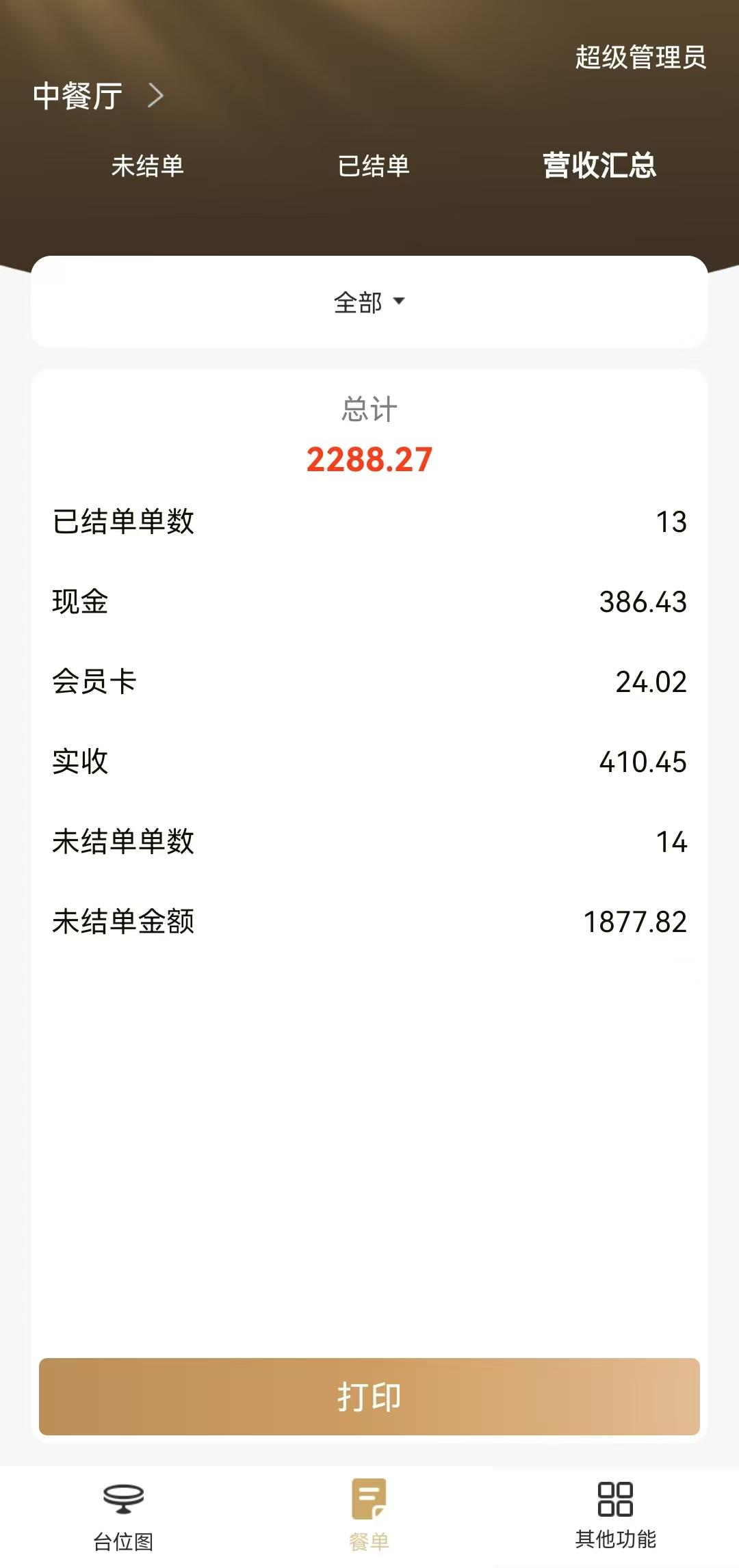The width and height of the screenshot is (739, 1568).
Task: Tap the 超级管理员 account label
Action: click(x=640, y=57)
